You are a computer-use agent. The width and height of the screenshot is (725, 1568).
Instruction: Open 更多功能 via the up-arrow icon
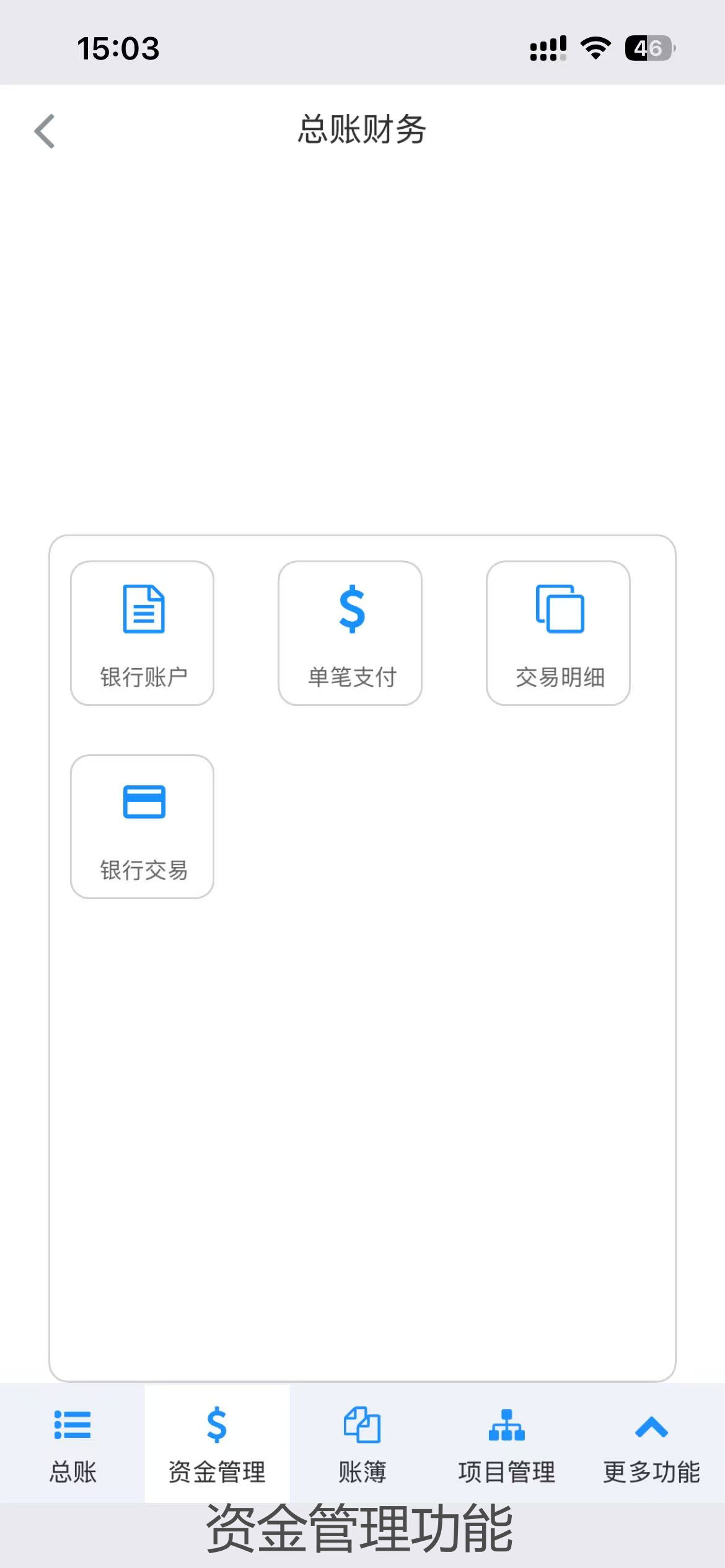click(651, 1431)
